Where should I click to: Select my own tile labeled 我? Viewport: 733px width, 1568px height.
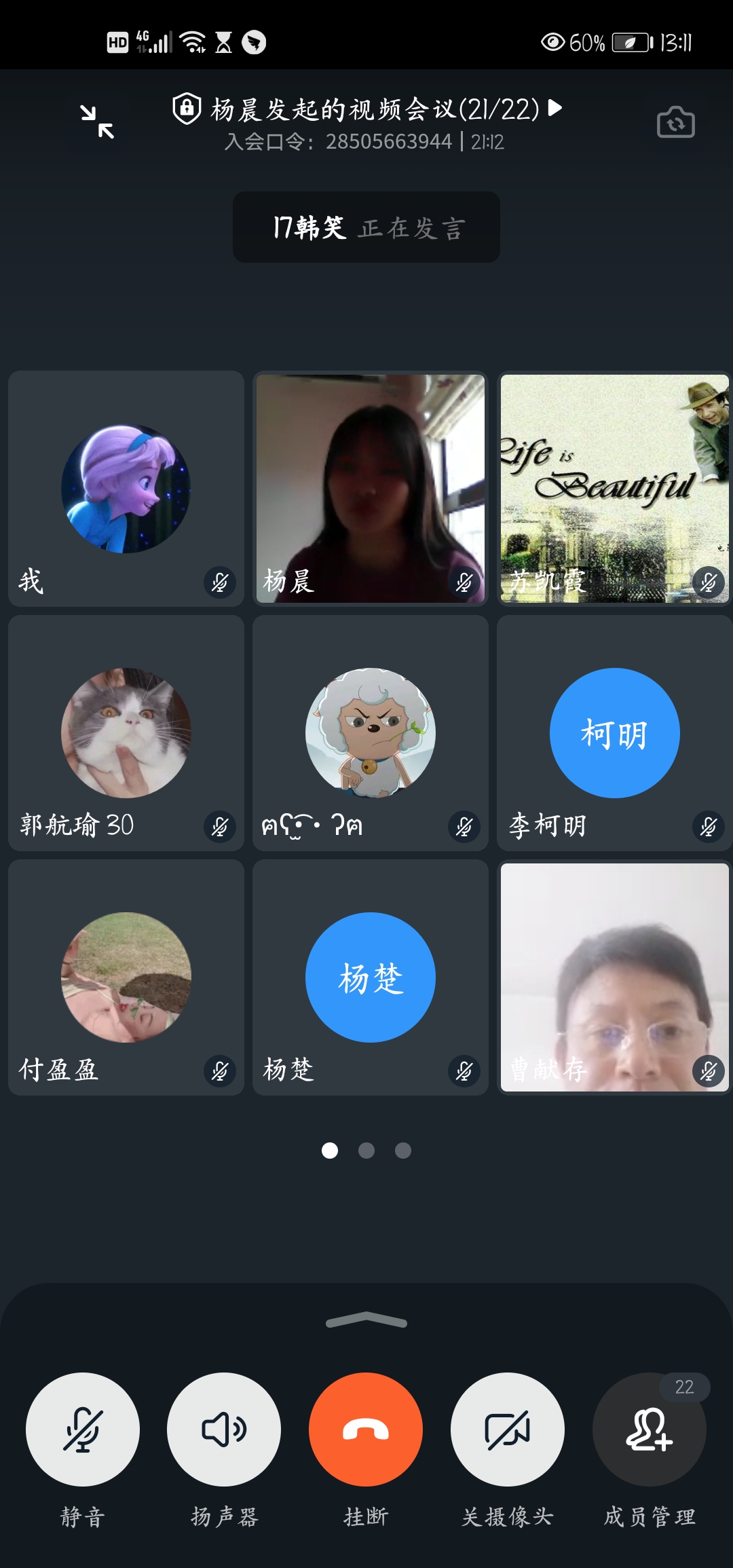(126, 488)
